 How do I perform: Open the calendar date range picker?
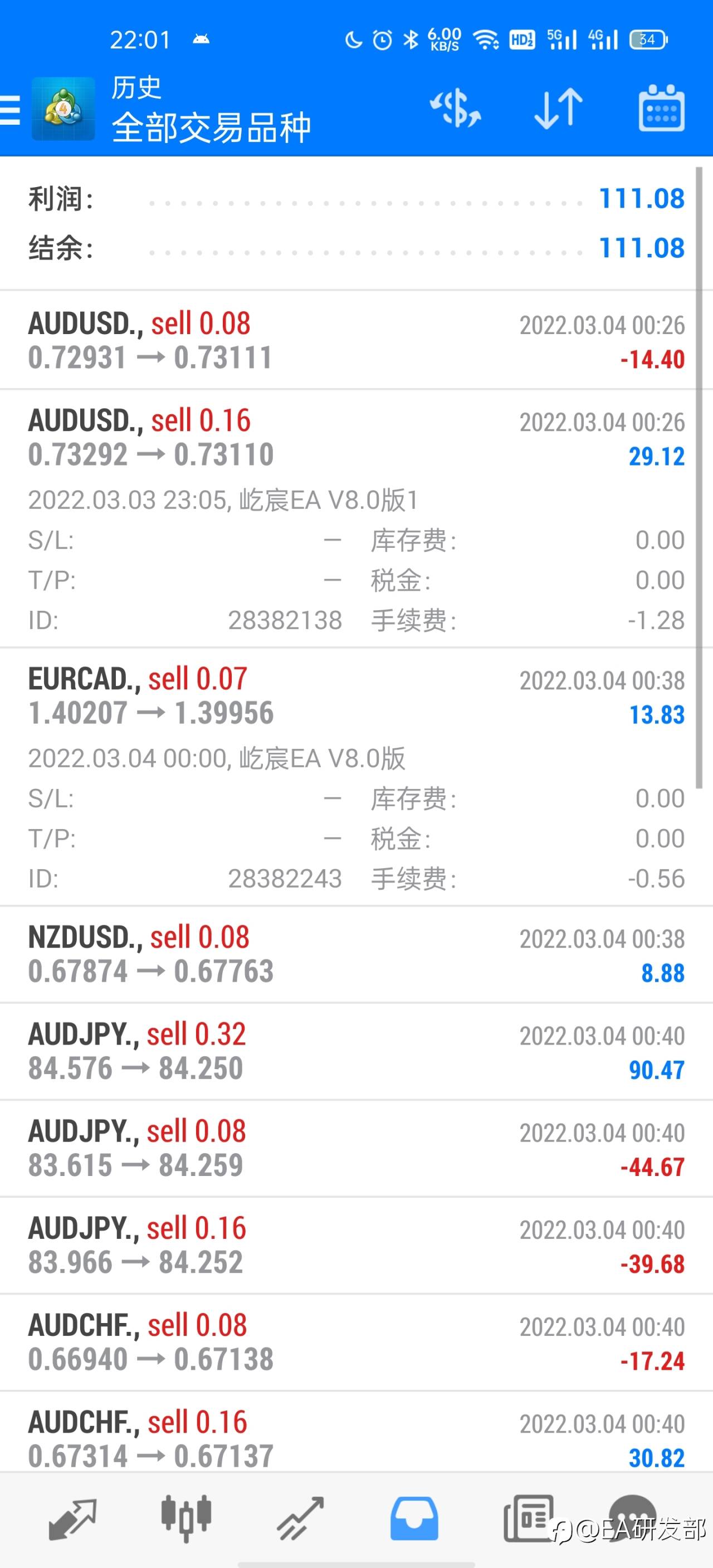pos(661,109)
